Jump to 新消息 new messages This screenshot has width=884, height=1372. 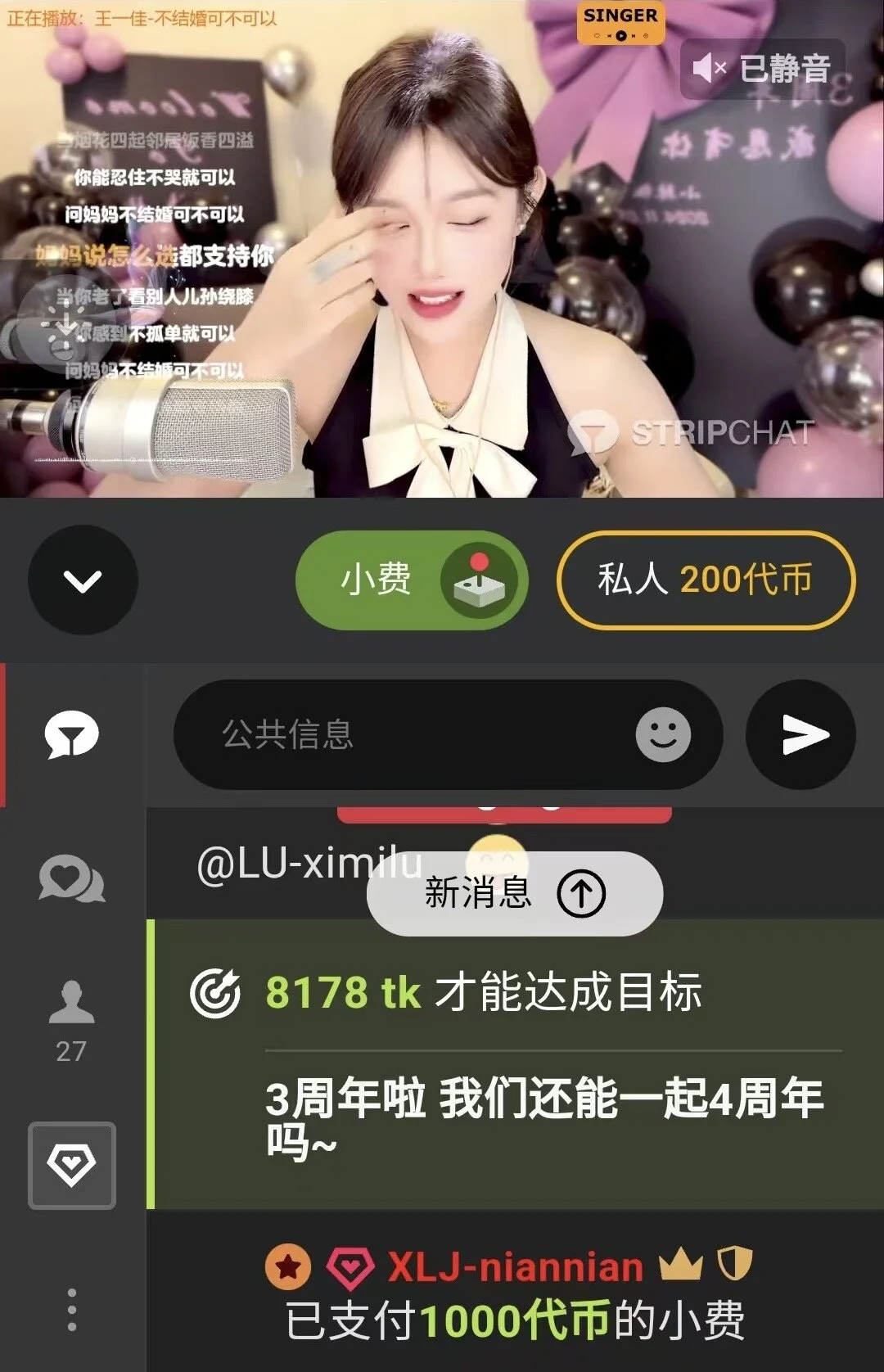click(x=514, y=893)
